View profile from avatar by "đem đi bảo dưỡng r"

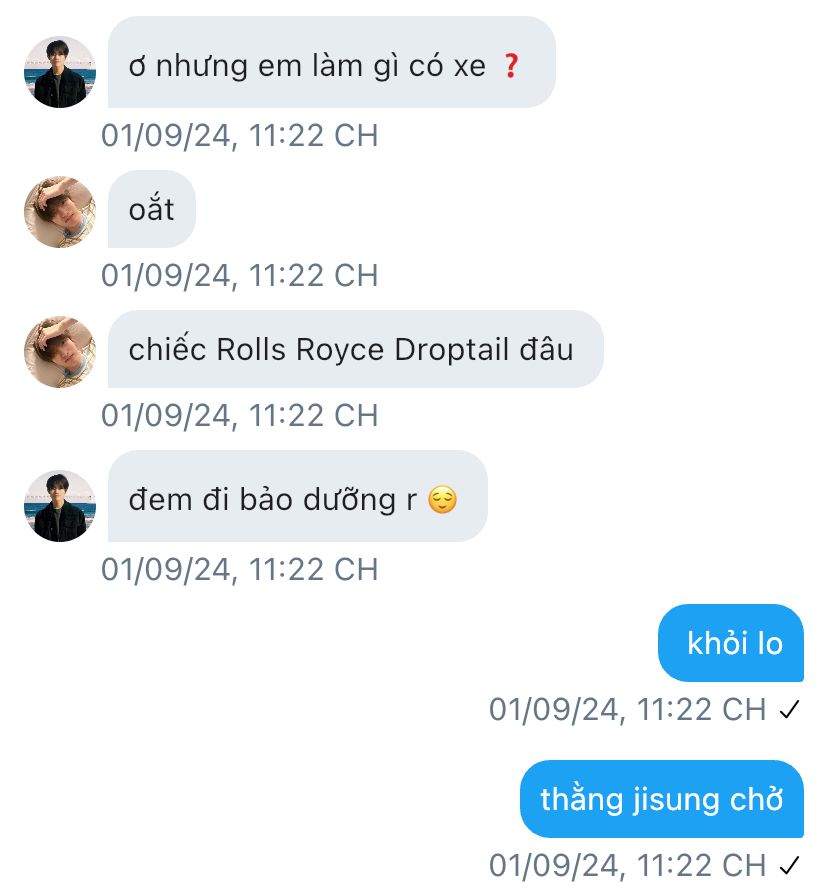click(59, 506)
